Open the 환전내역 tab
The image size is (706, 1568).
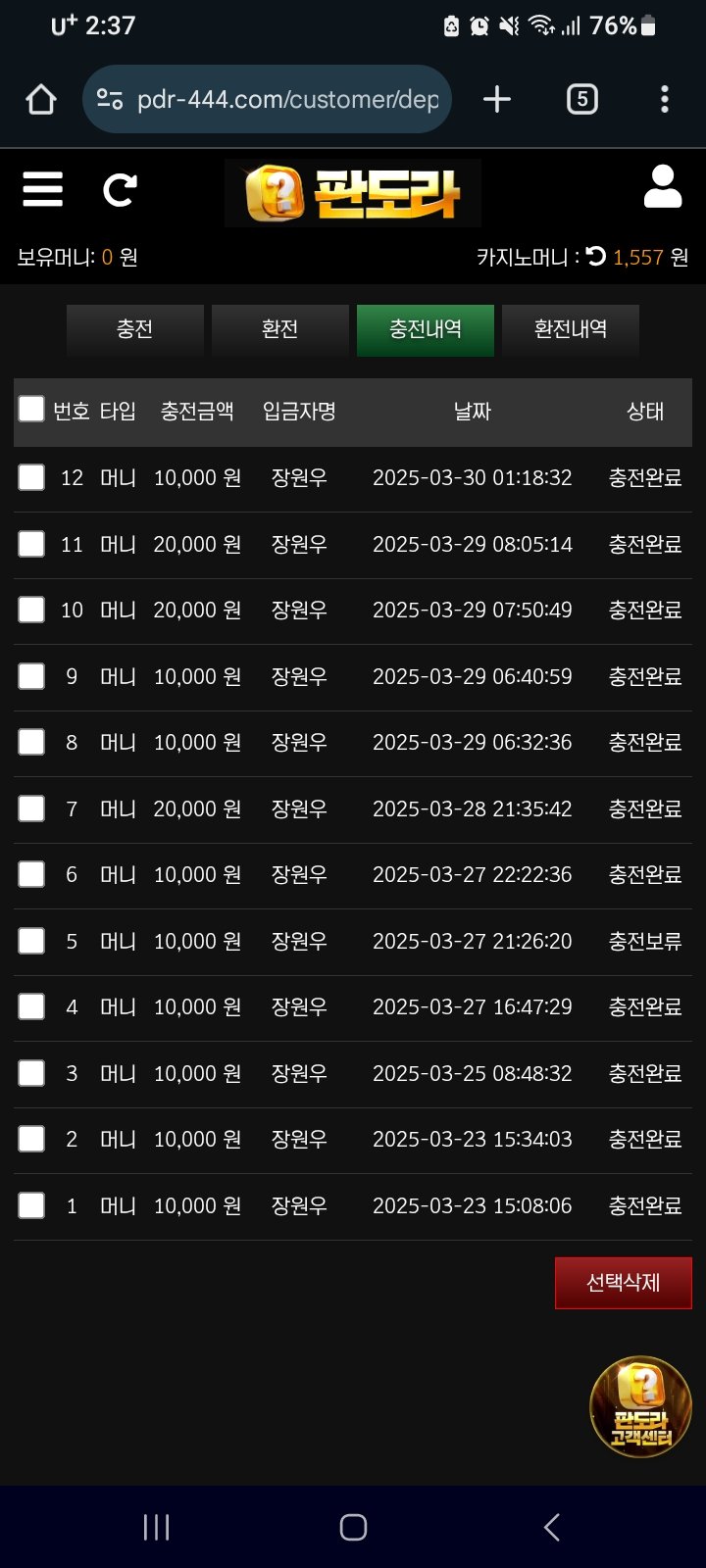tap(570, 329)
